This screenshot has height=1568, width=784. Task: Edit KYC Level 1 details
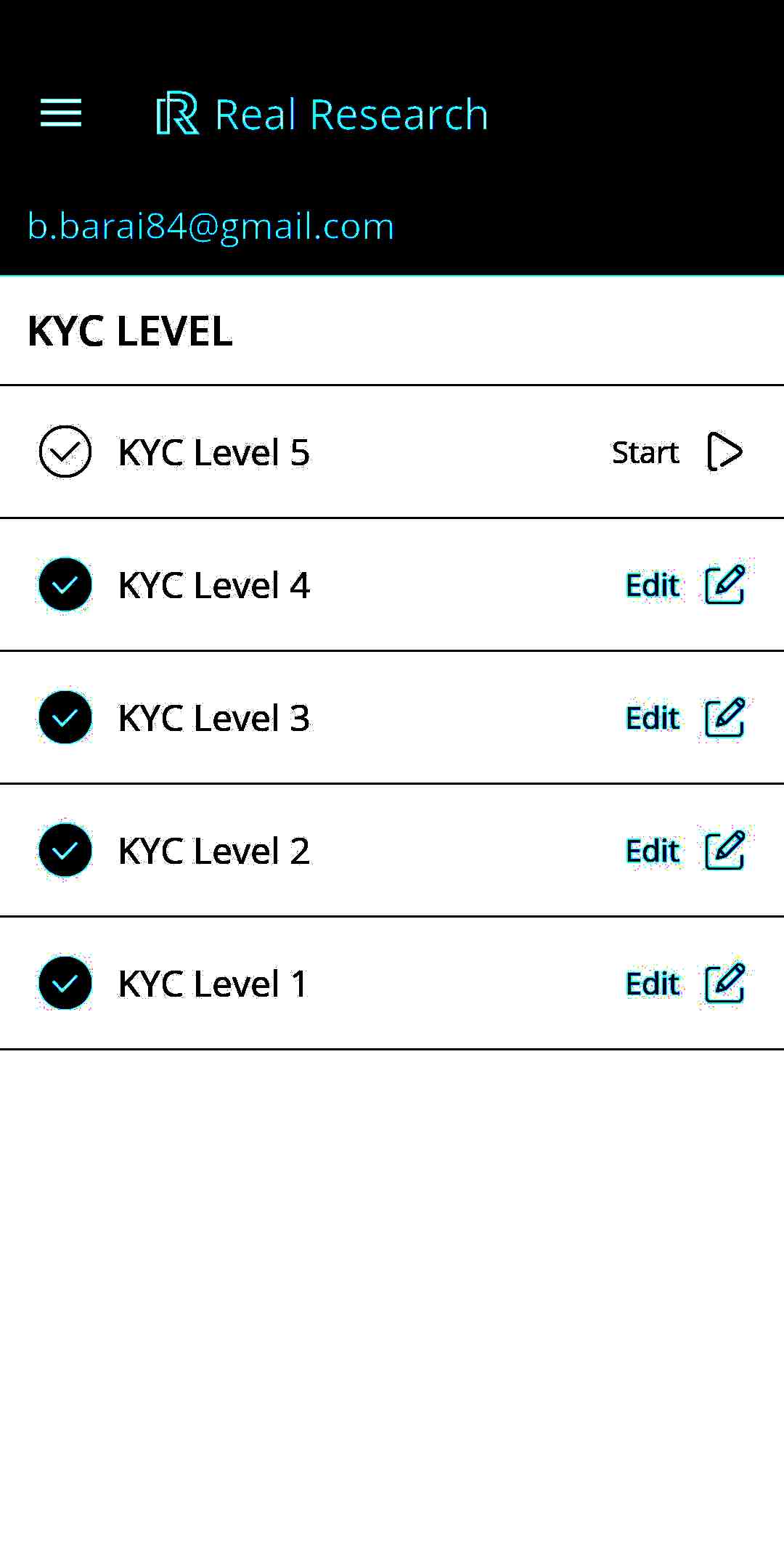click(685, 984)
